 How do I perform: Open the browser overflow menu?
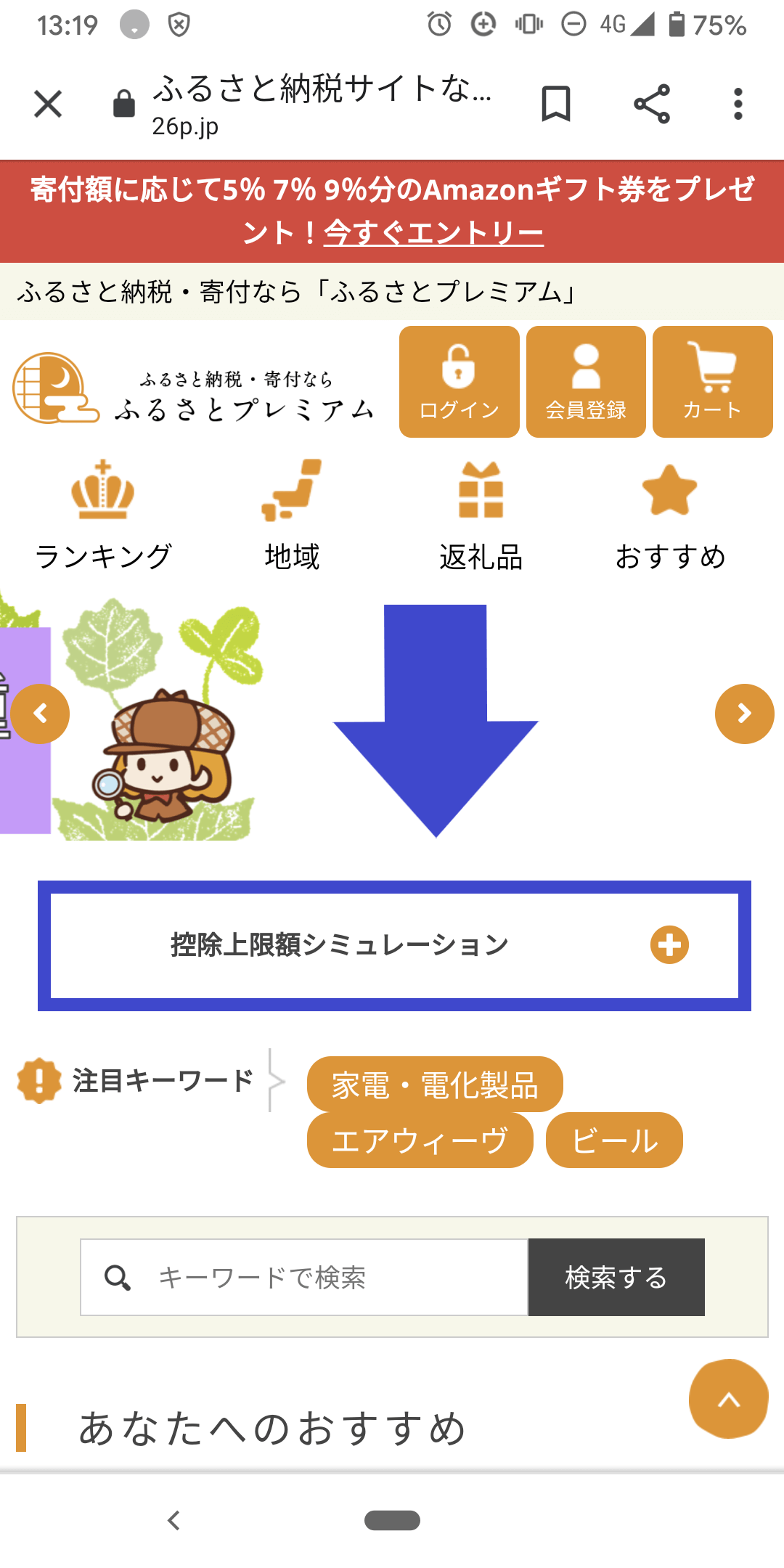click(738, 104)
